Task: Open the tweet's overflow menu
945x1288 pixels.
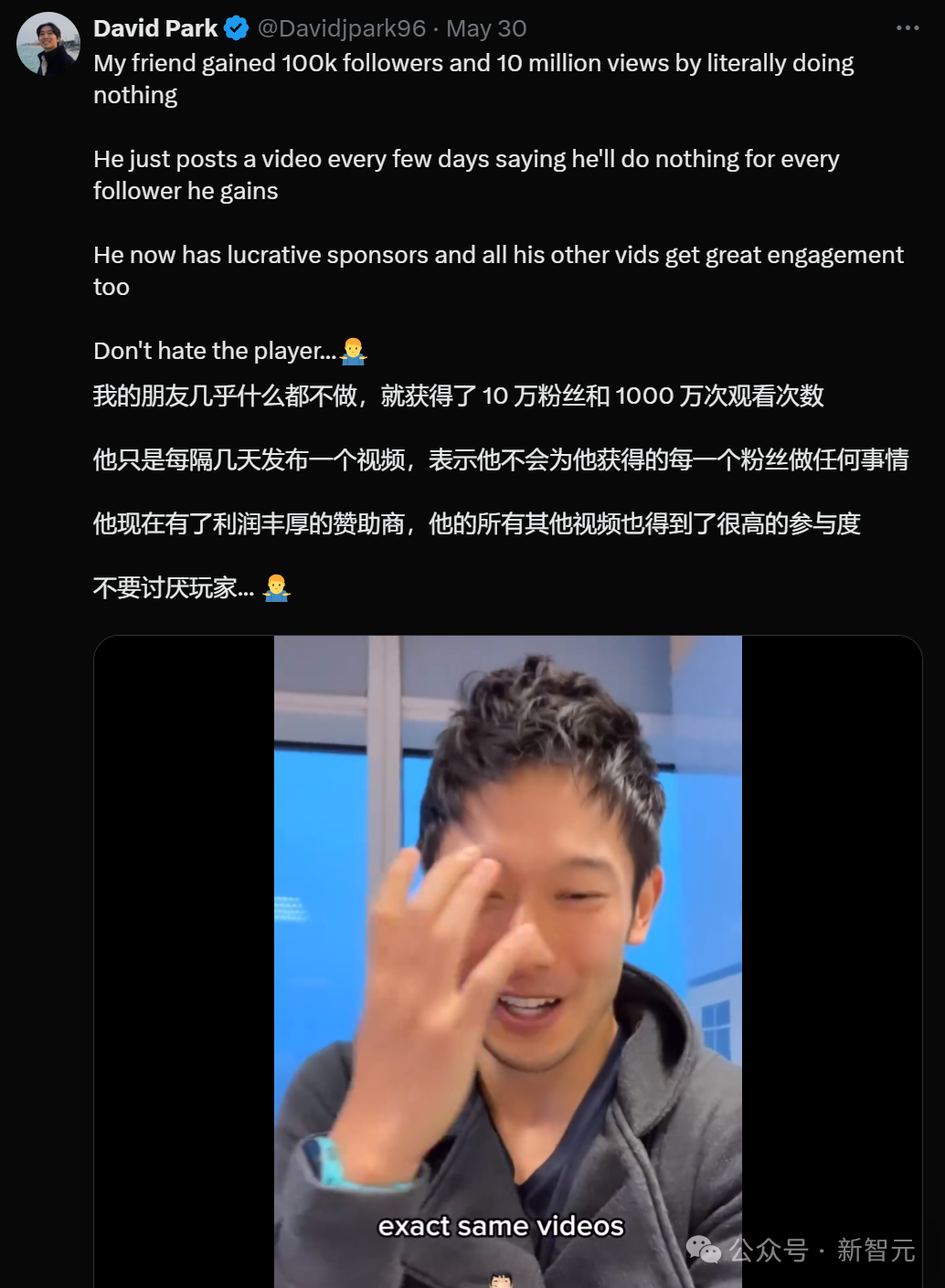Action: click(907, 28)
